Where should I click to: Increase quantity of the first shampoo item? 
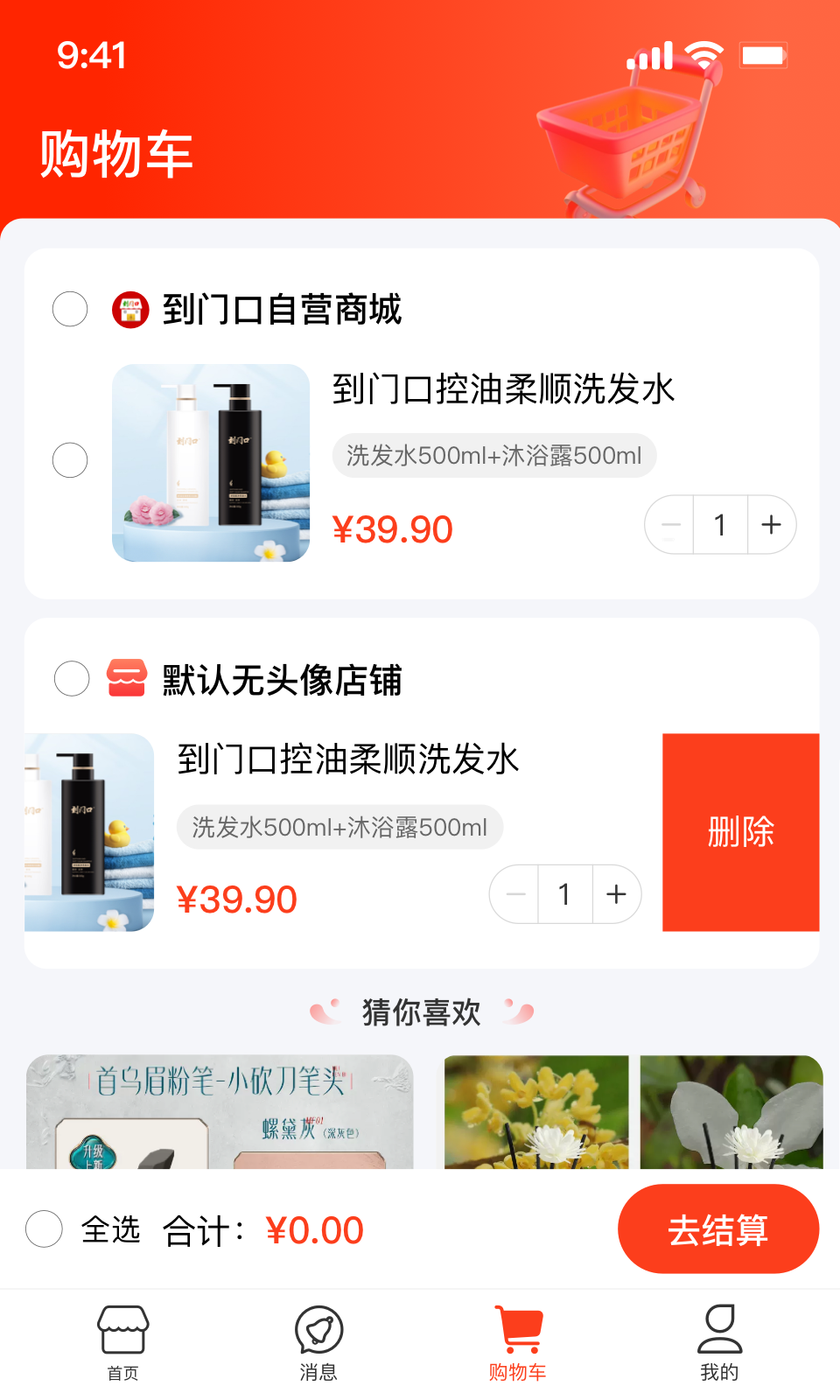(771, 524)
